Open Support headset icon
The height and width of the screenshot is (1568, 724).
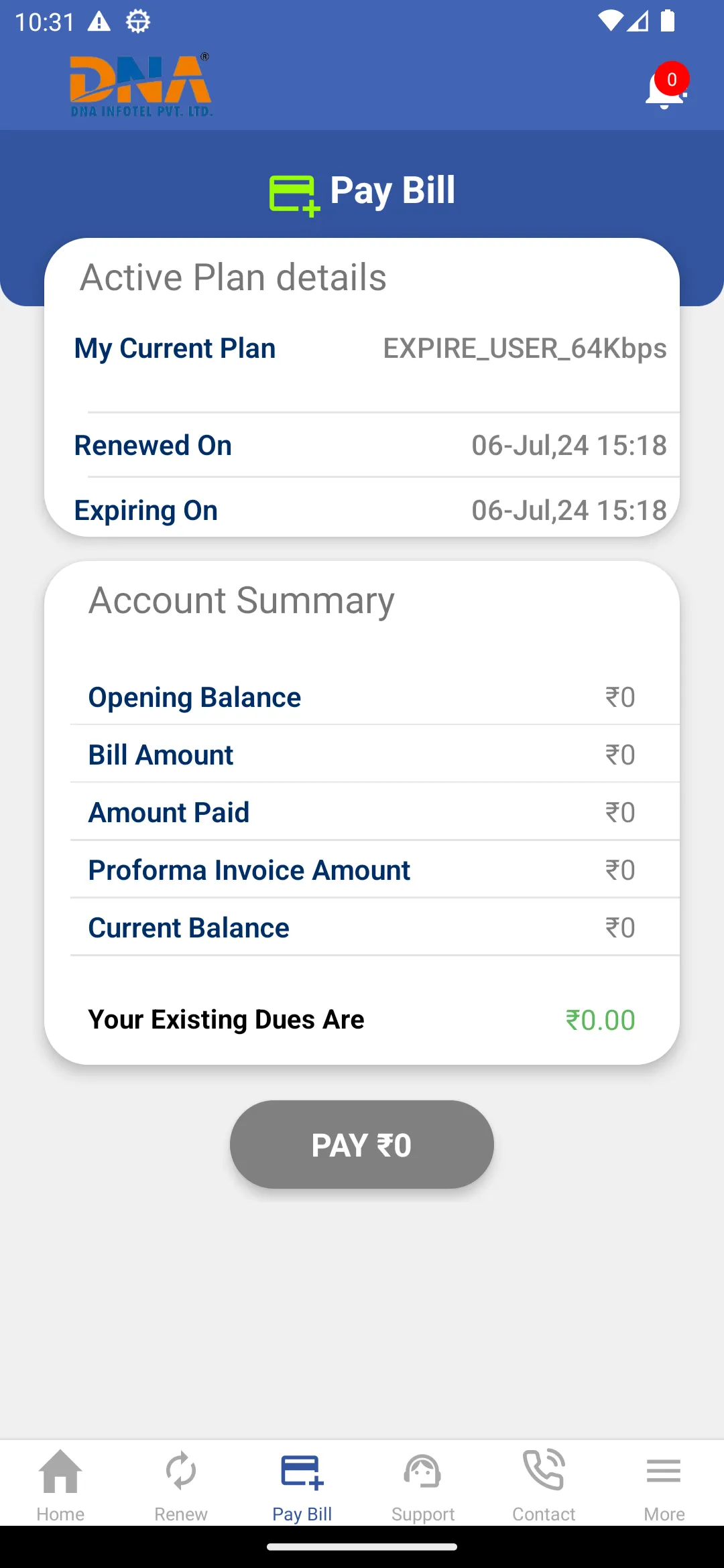click(x=423, y=1472)
